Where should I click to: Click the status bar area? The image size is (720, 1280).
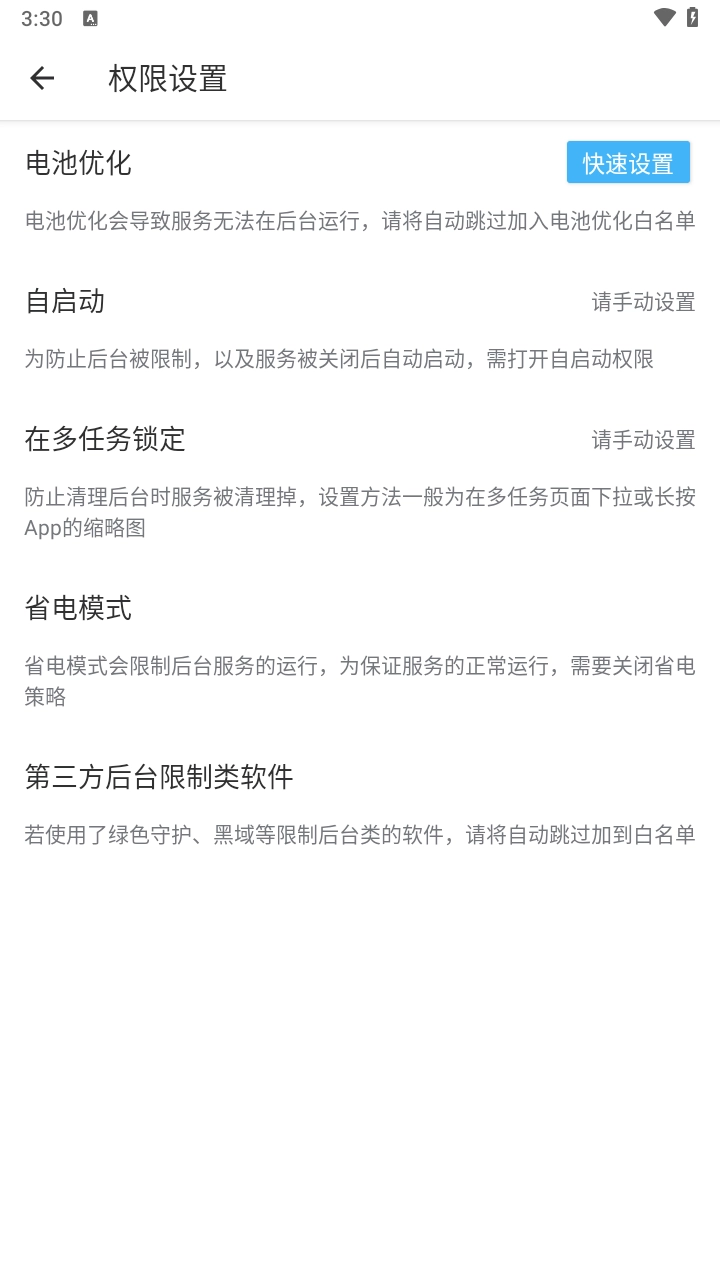[x=360, y=18]
